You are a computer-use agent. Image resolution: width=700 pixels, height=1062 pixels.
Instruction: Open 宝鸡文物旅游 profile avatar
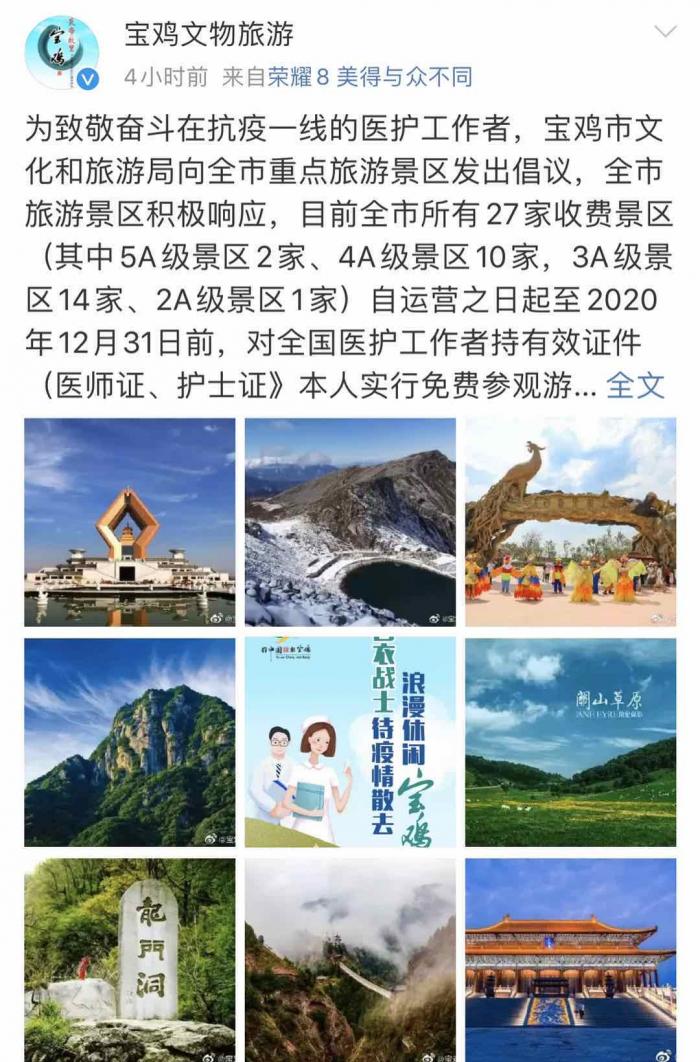pos(62,52)
